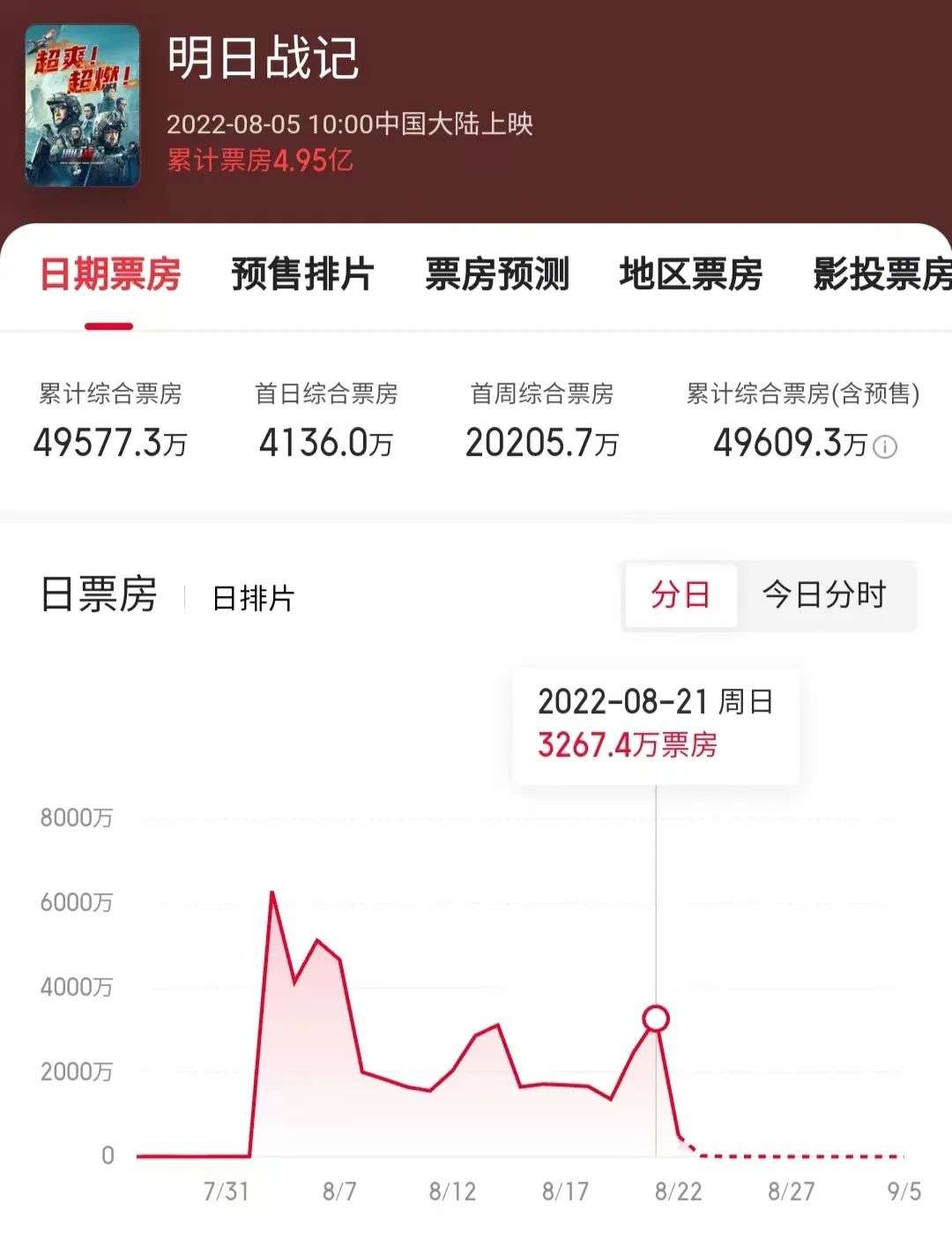This screenshot has height=1246, width=952.
Task: Open the 明日战记 movie poster
Action: [82, 106]
